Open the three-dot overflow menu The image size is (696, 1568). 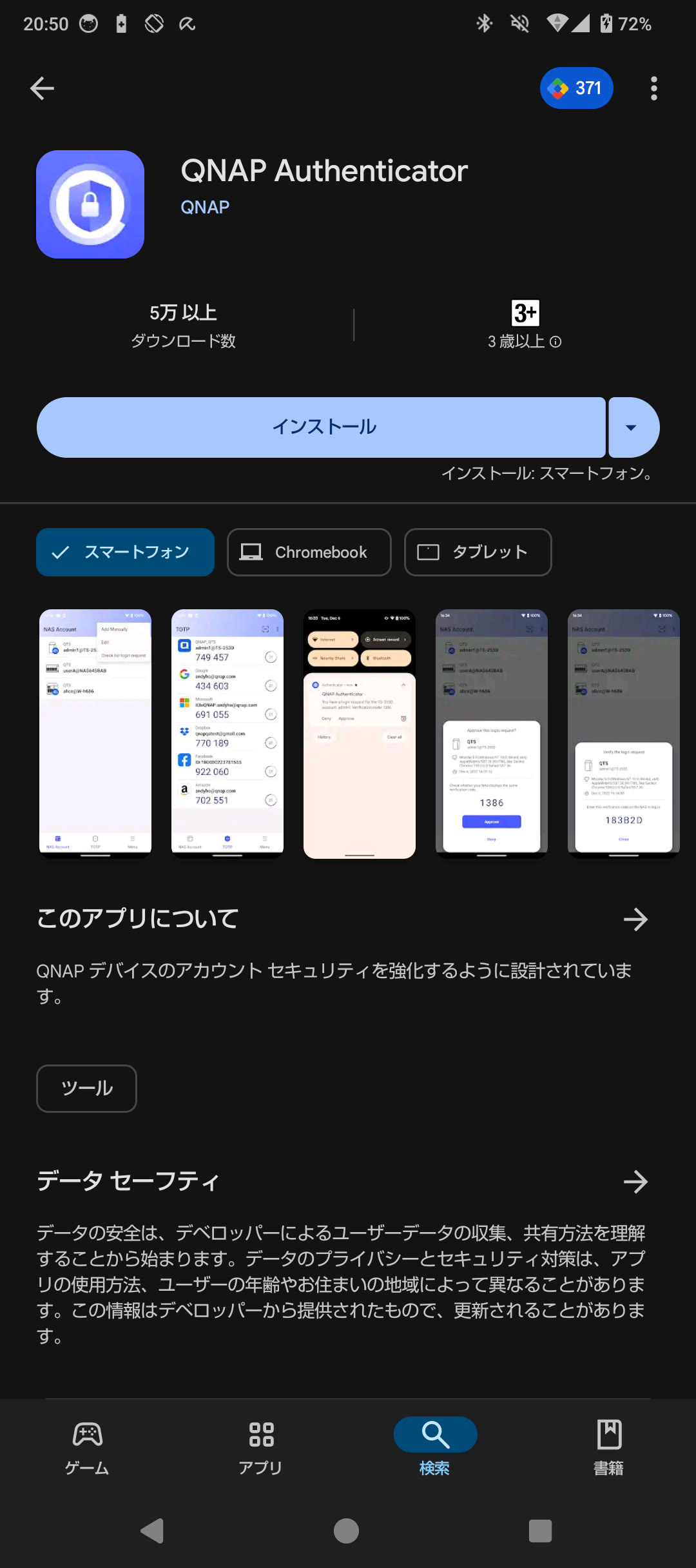653,88
